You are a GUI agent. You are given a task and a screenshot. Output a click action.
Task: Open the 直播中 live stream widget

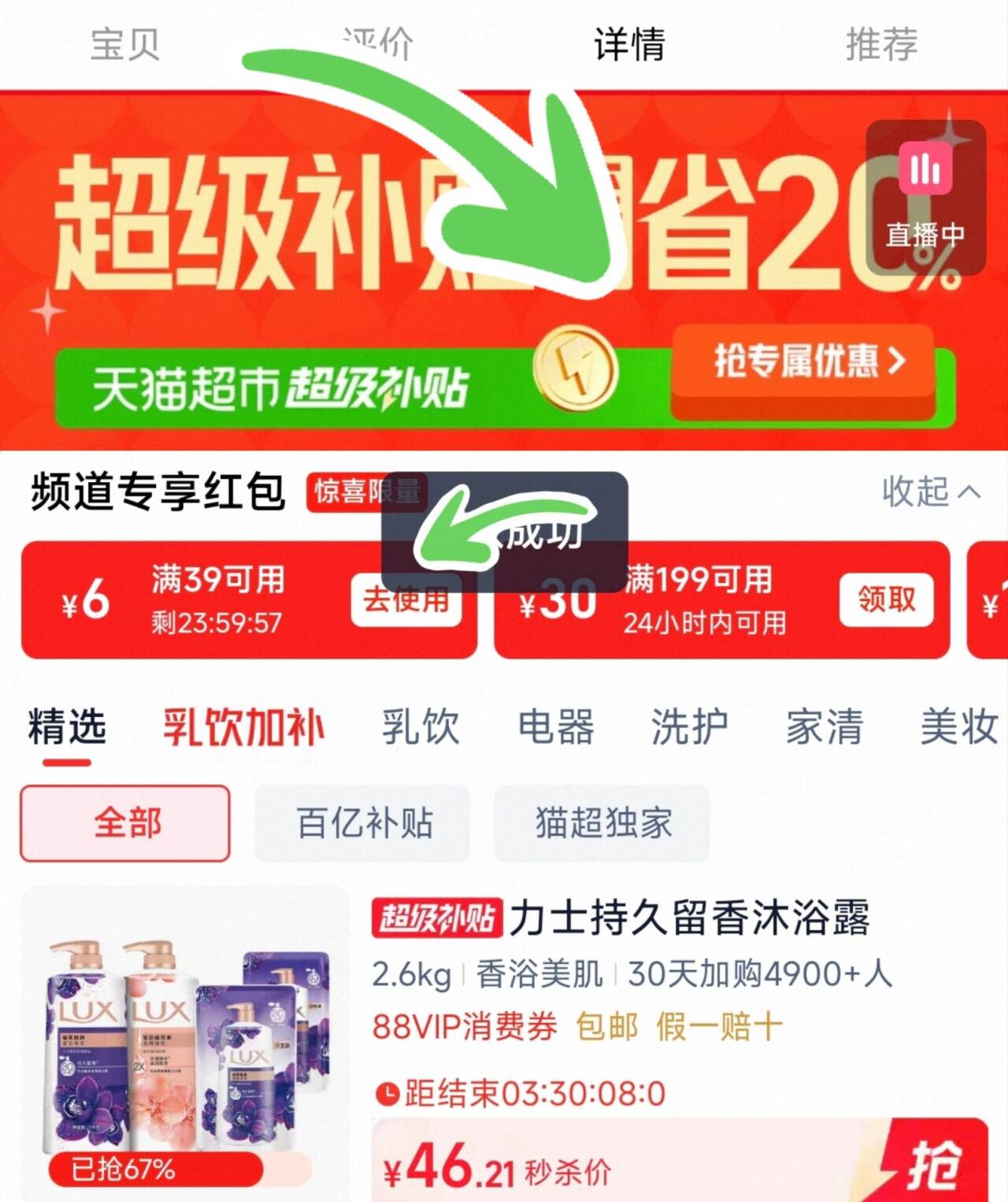click(x=925, y=197)
